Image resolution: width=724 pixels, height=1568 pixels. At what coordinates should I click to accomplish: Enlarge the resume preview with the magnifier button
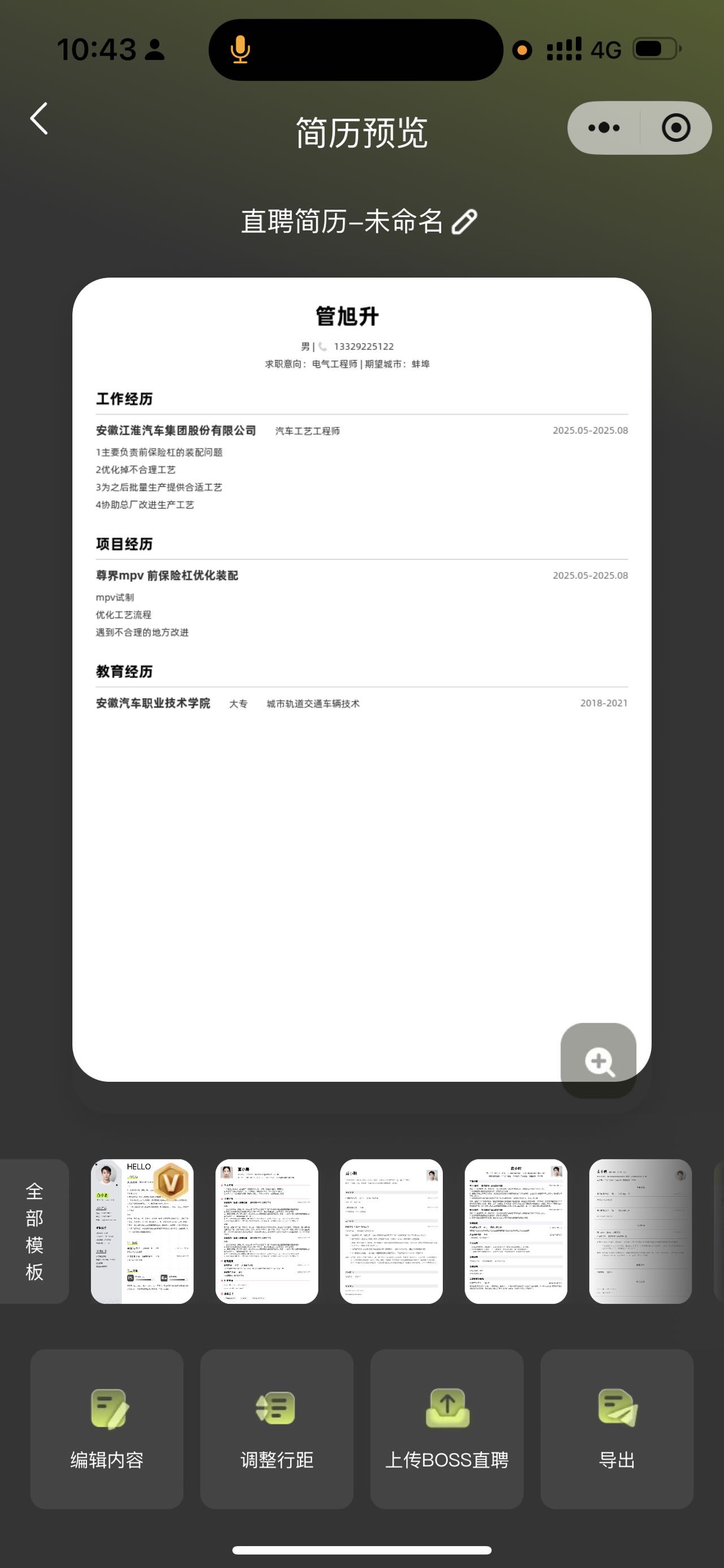click(598, 1061)
